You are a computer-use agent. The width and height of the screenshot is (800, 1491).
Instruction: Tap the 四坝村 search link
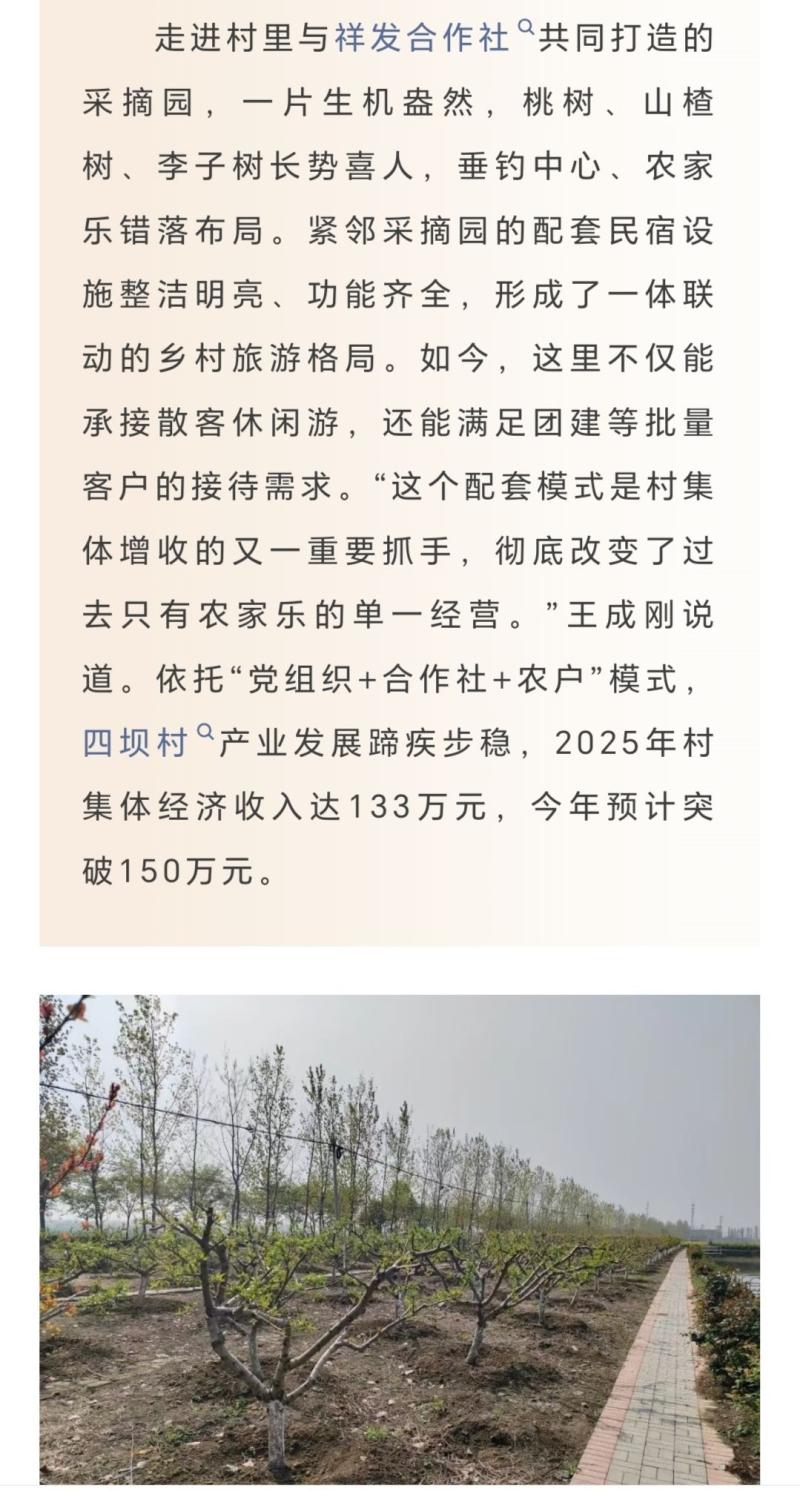point(136,743)
